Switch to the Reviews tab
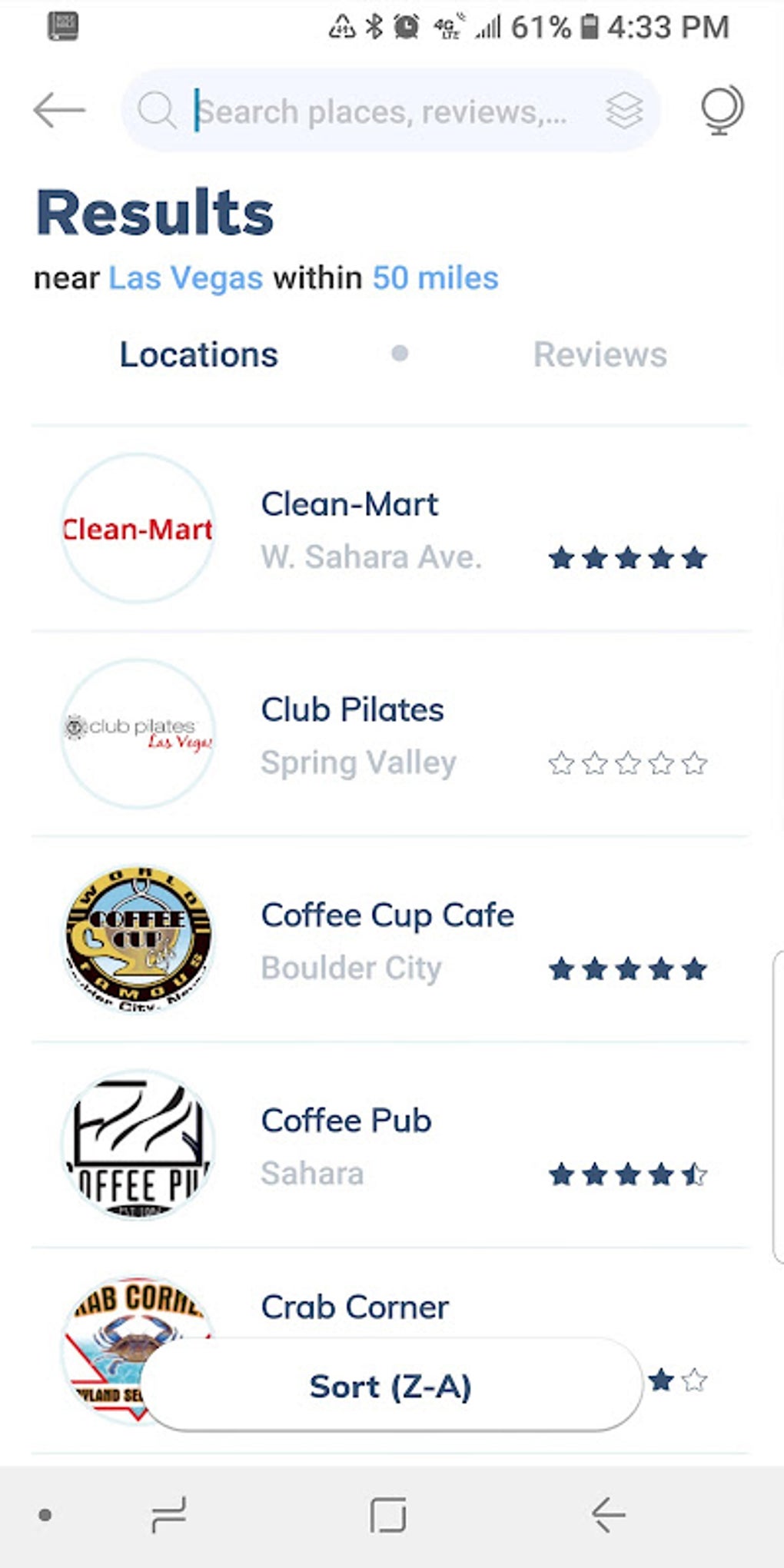784x1568 pixels. (600, 354)
